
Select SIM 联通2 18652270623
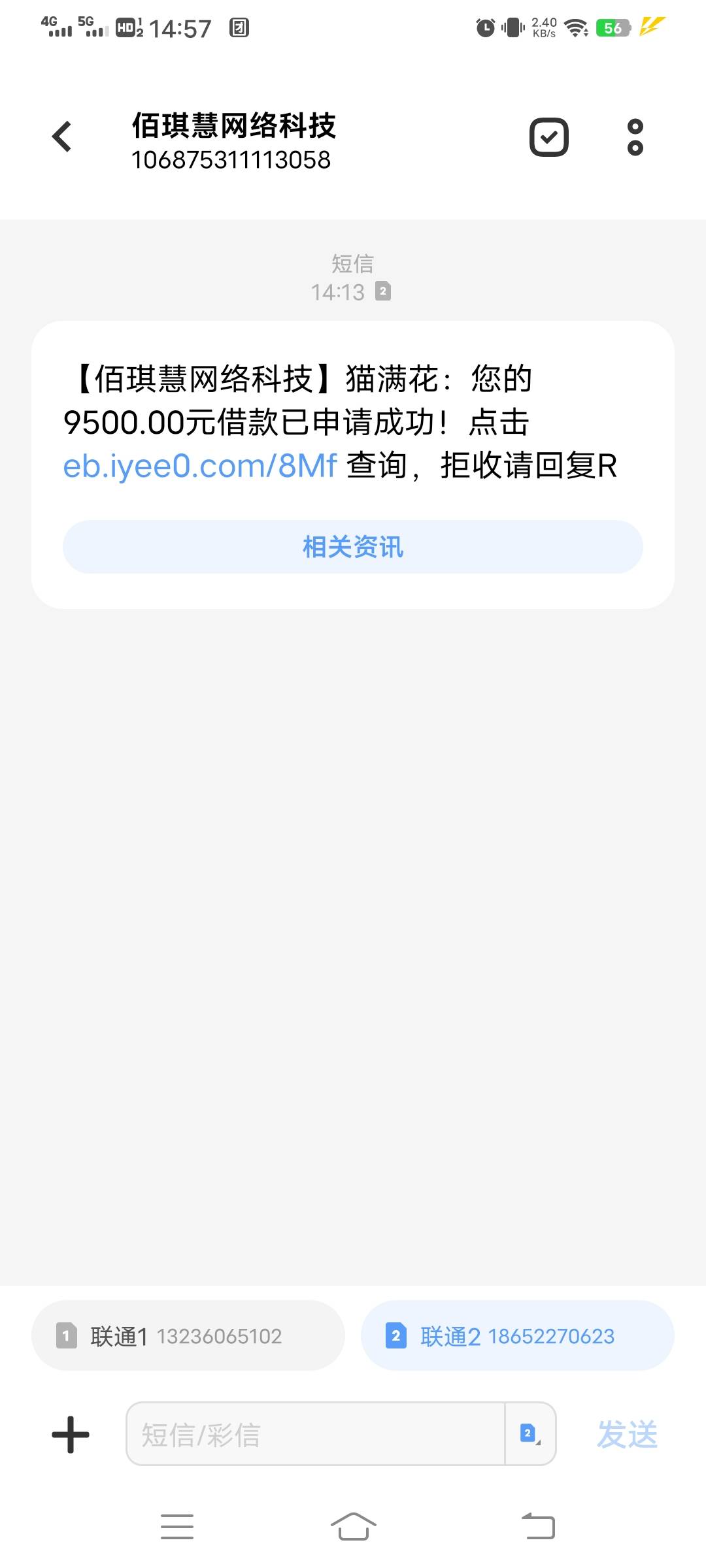coord(518,1336)
